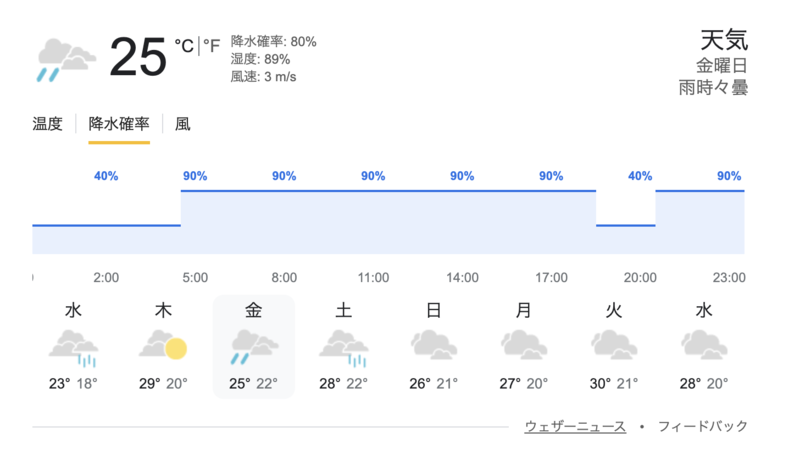
Task: View the 日 forecast day
Action: (x=434, y=347)
